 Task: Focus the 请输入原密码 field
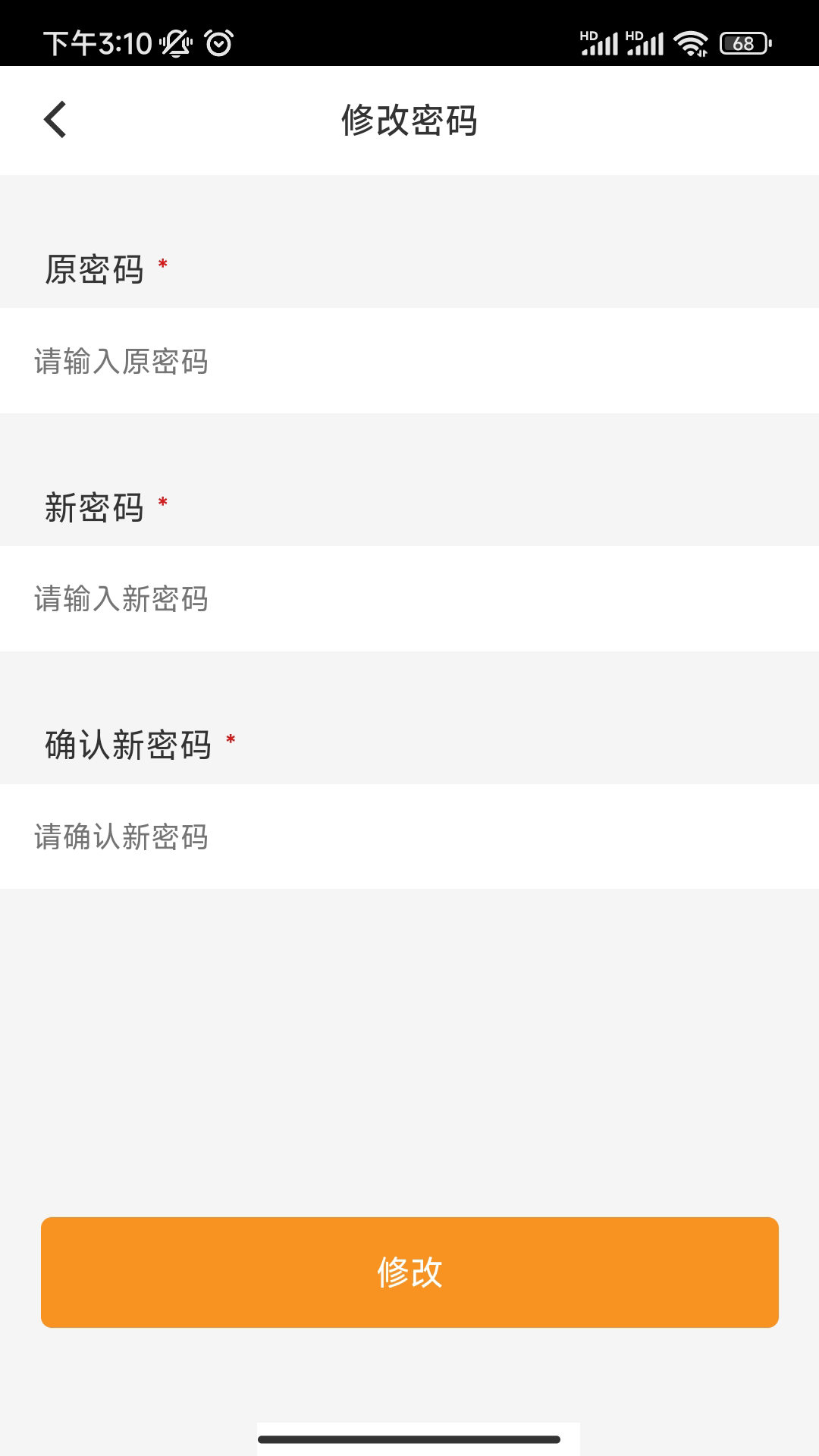[x=409, y=361]
